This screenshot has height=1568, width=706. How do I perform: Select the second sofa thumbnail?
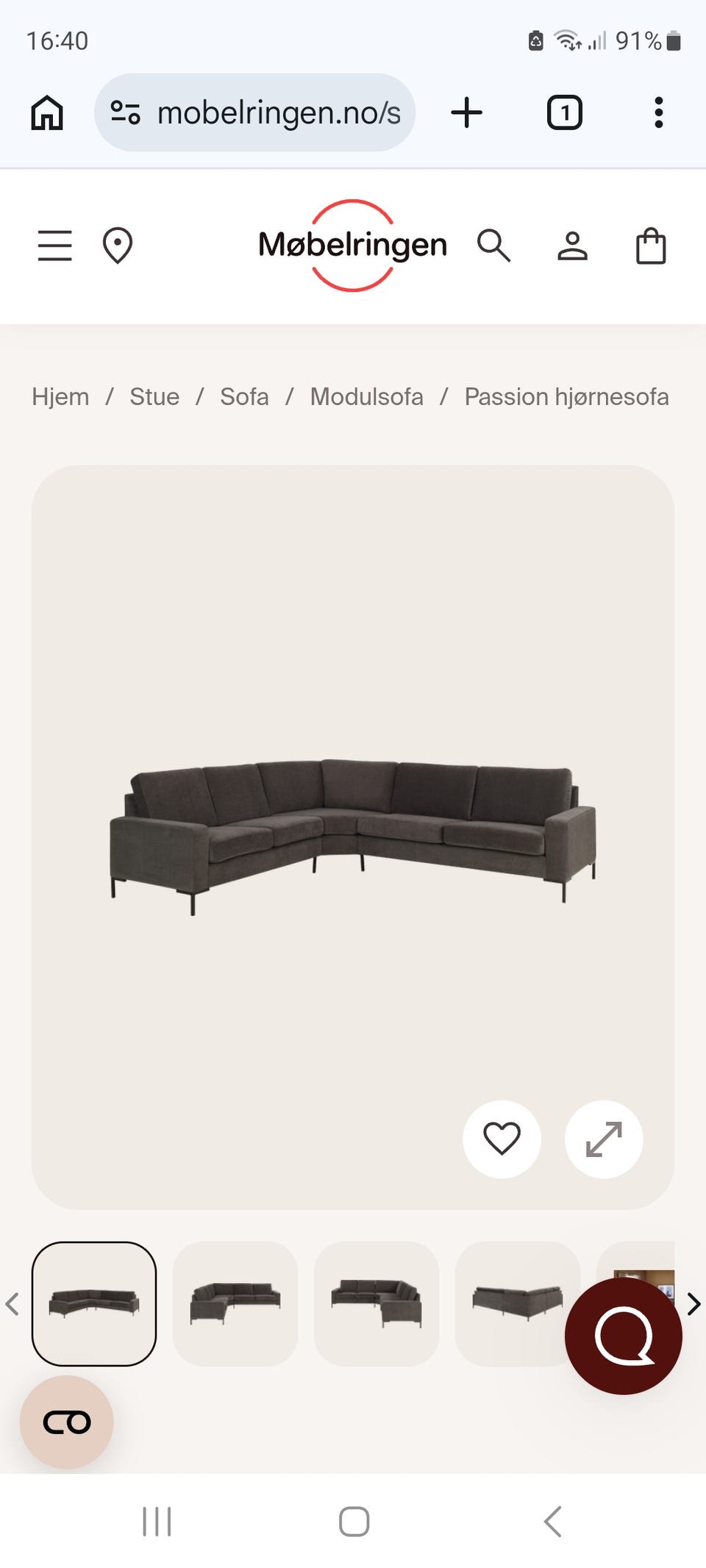235,1303
